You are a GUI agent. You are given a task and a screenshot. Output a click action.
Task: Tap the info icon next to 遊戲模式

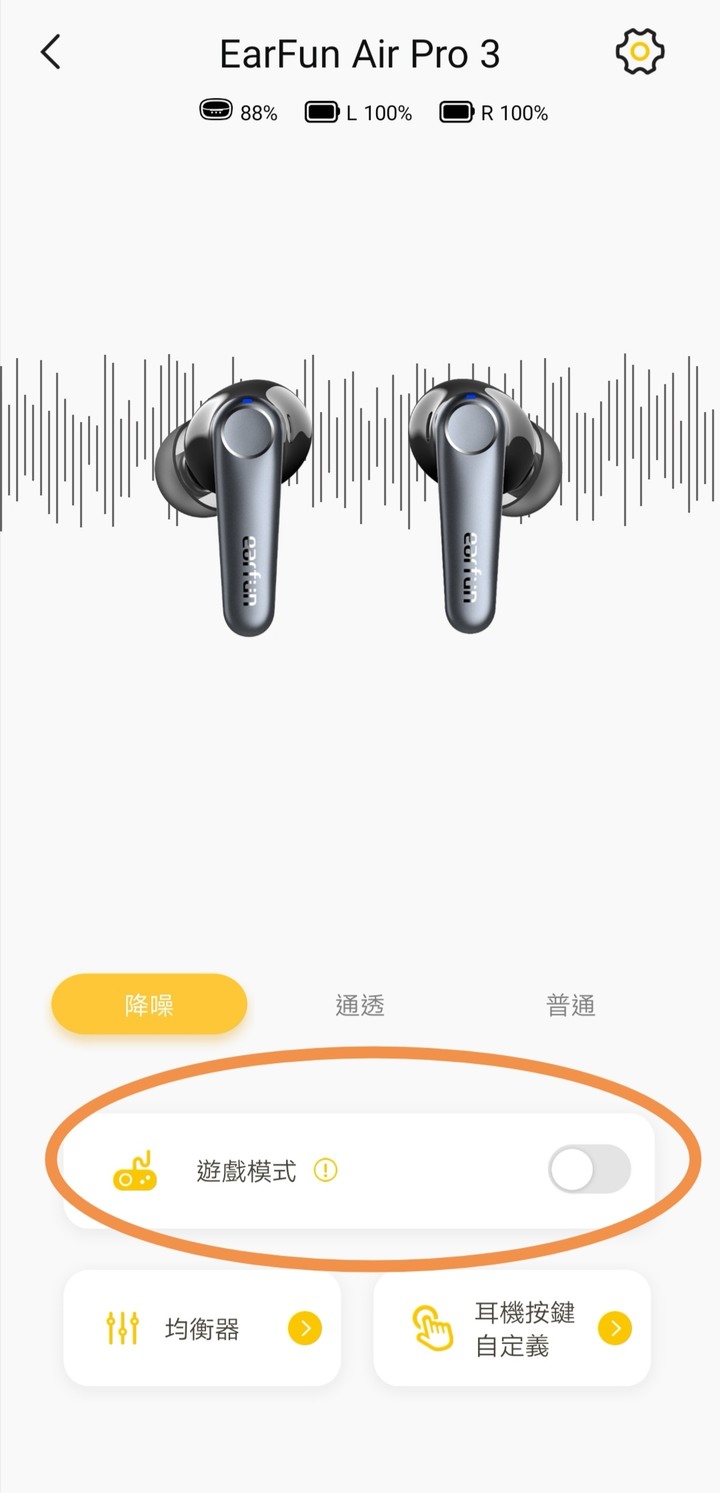pos(326,1170)
